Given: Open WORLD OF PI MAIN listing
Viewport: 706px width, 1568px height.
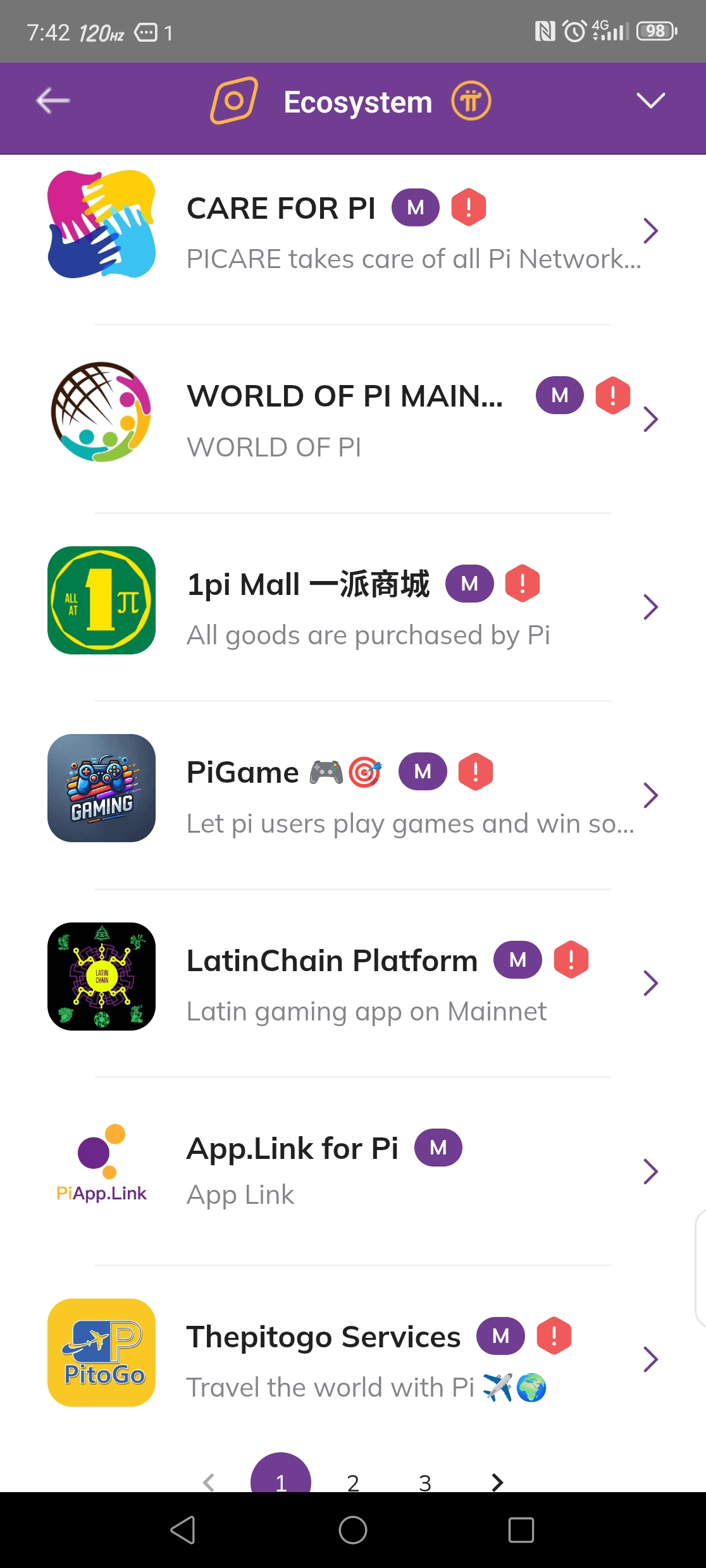Looking at the screenshot, I should (x=352, y=419).
